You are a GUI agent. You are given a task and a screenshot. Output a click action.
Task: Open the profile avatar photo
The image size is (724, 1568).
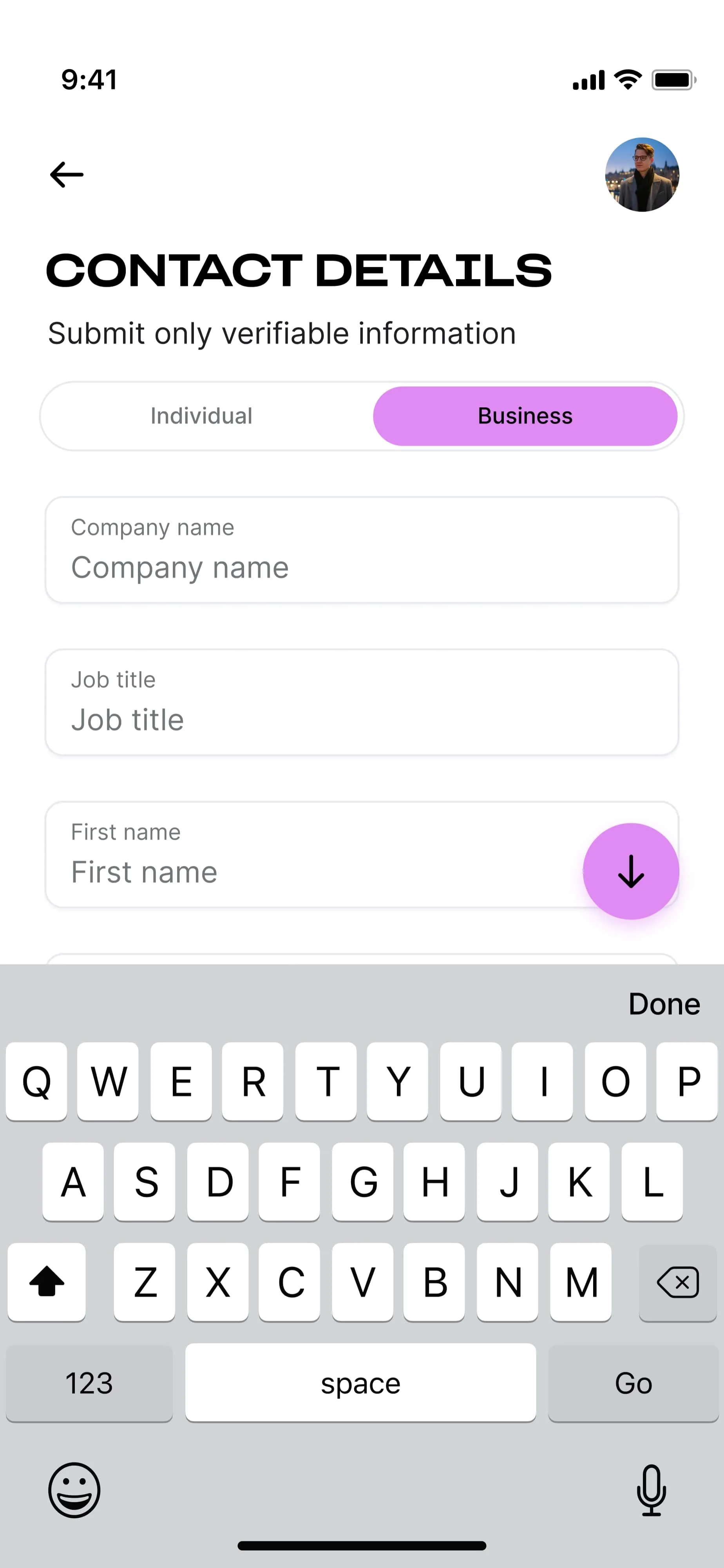641,175
